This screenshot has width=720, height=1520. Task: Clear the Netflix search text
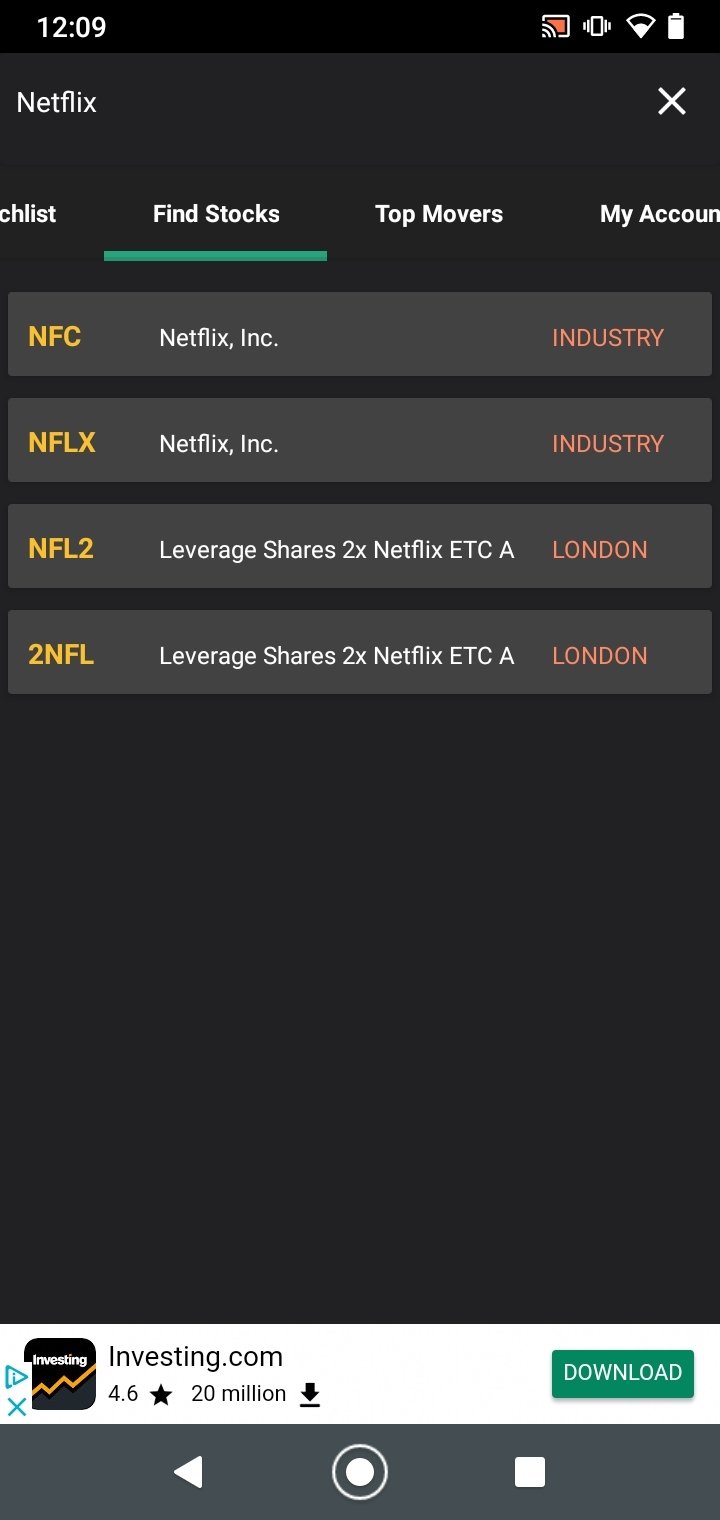671,101
